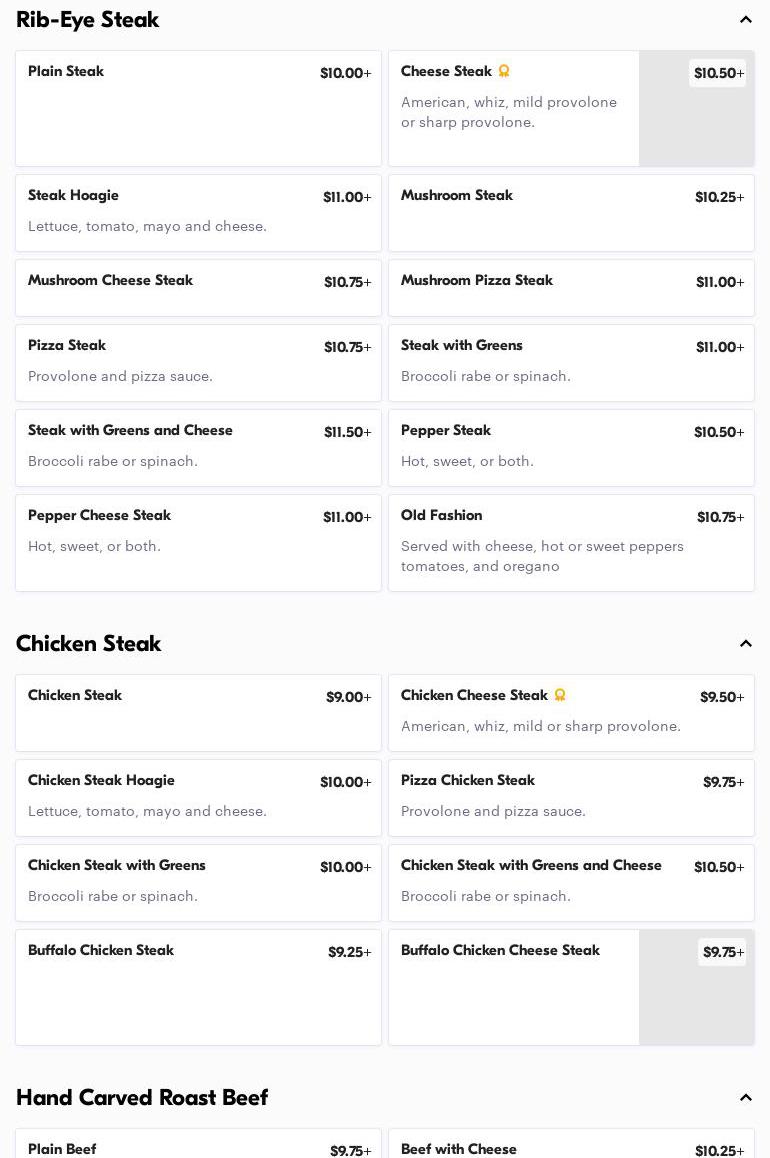Open the Mushroom Pizza Steak item
The image size is (770, 1158).
(571, 288)
